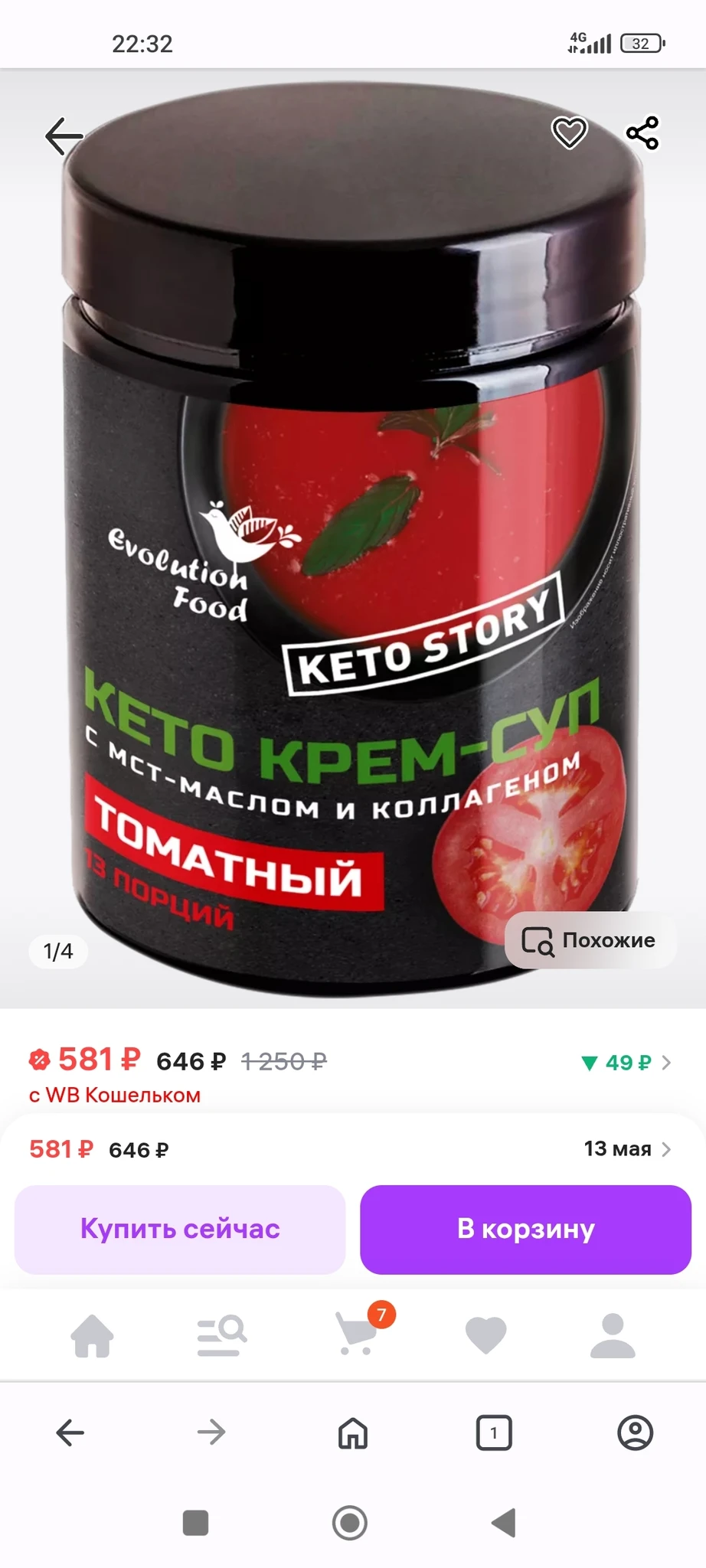Add the keto soup to favorites with the heart
This screenshot has width=706, height=1568.
[569, 133]
